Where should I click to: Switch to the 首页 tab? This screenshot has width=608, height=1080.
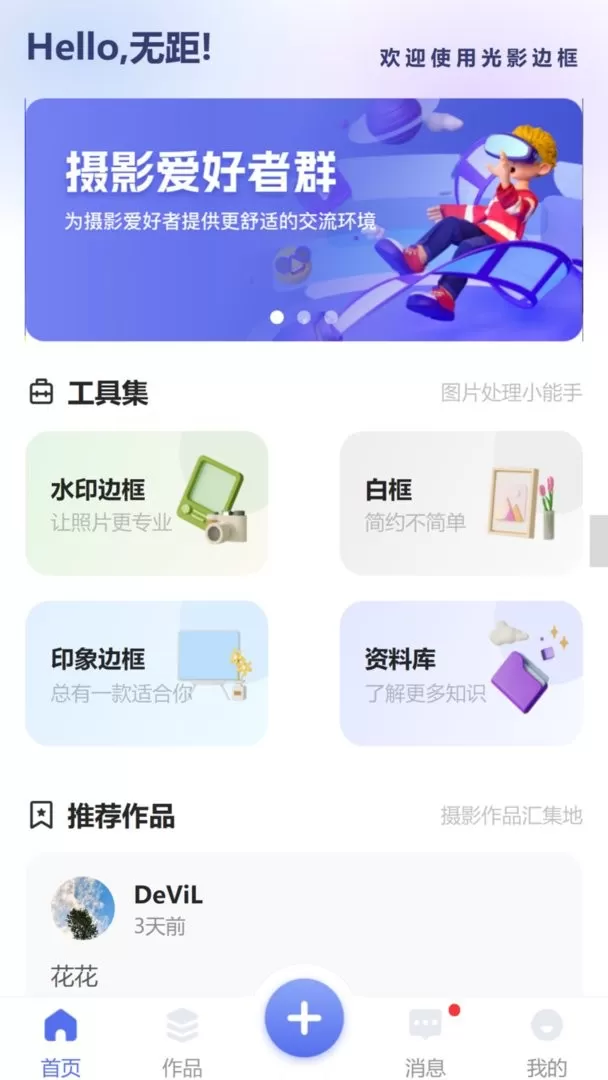point(61,1041)
